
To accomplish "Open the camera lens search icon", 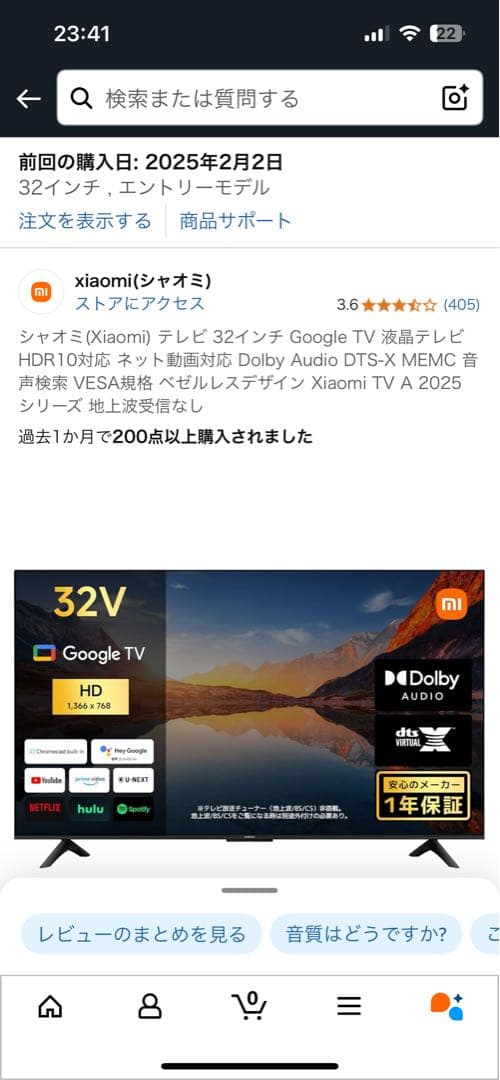I will pyautogui.click(x=455, y=98).
